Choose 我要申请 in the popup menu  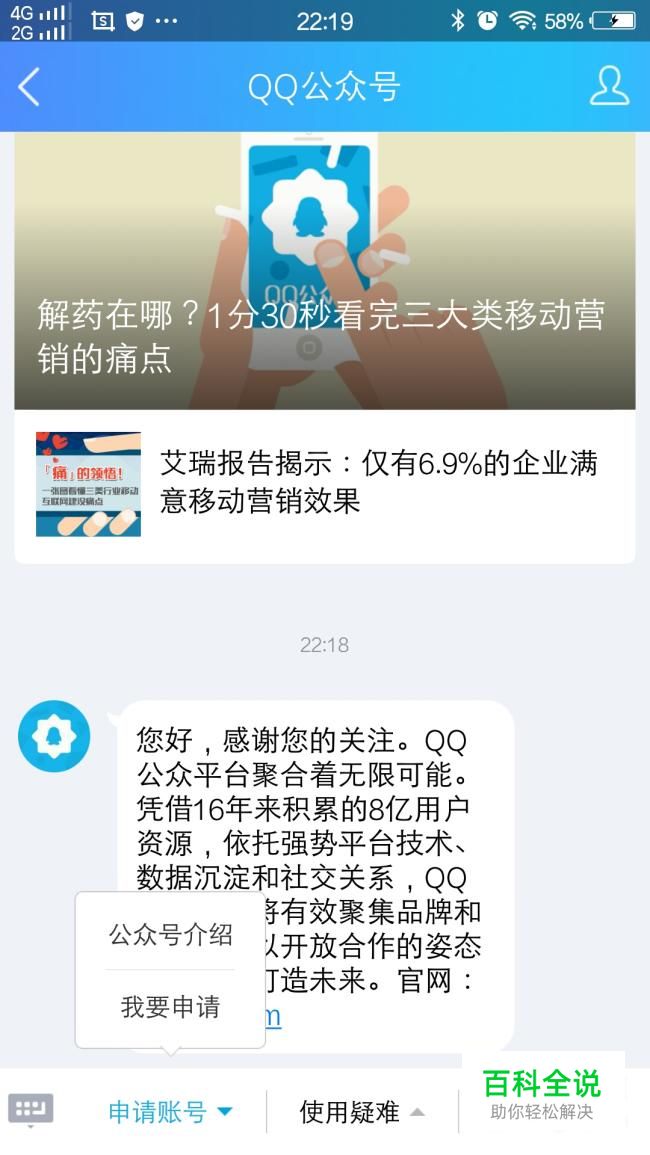(x=171, y=1007)
